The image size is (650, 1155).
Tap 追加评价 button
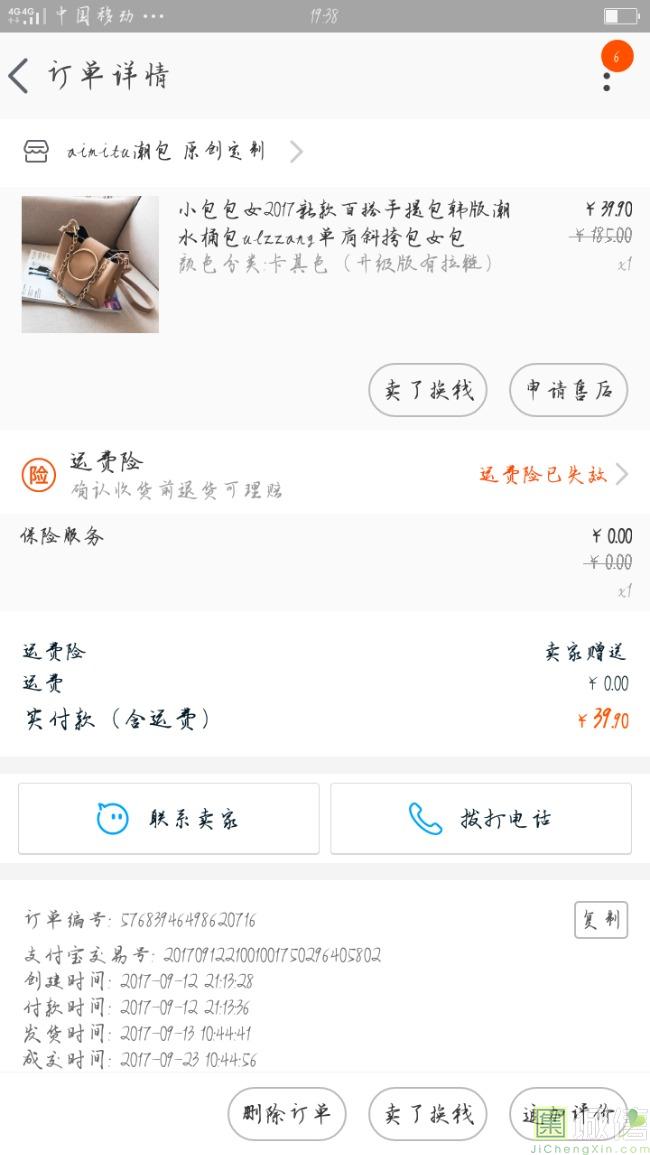[x=566, y=1113]
